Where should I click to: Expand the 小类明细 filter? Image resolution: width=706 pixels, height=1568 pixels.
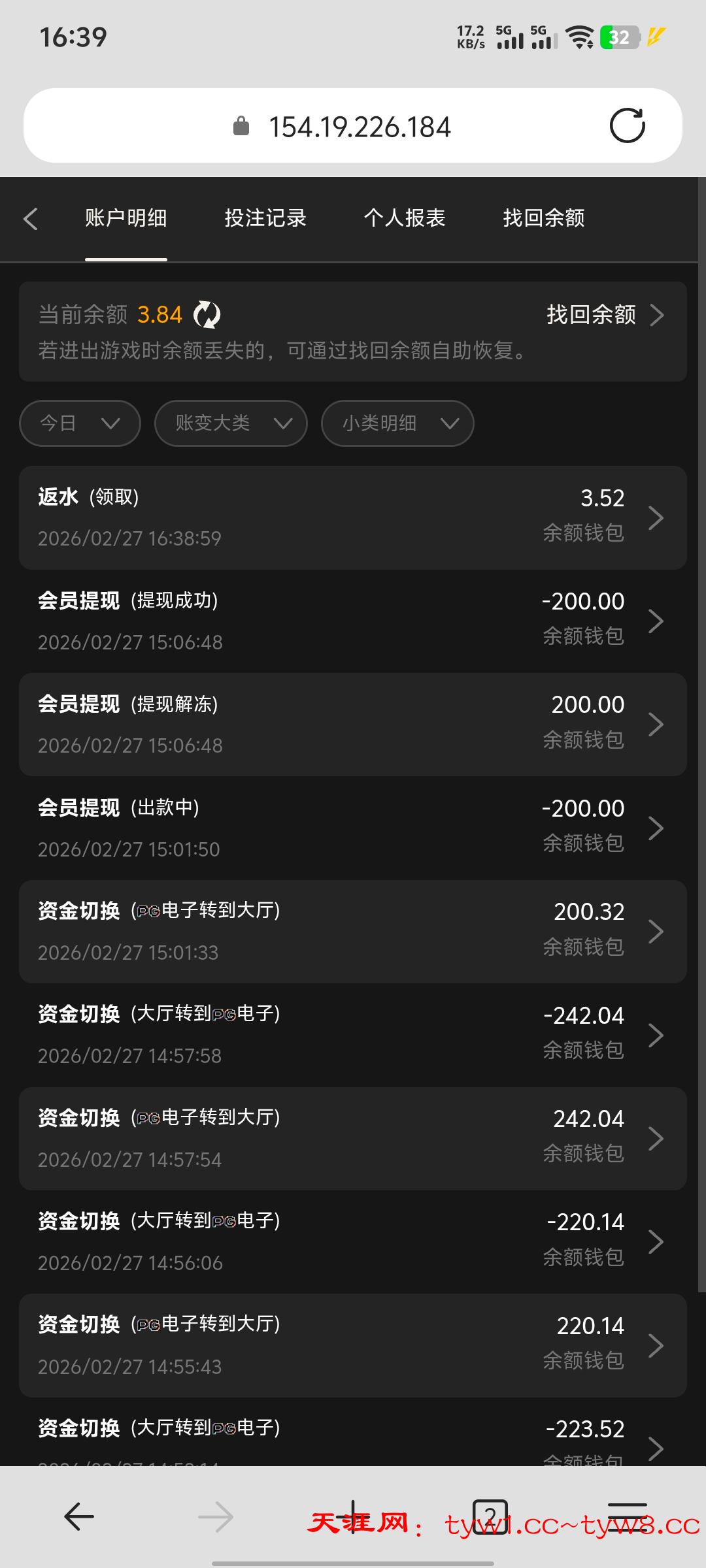tap(397, 423)
